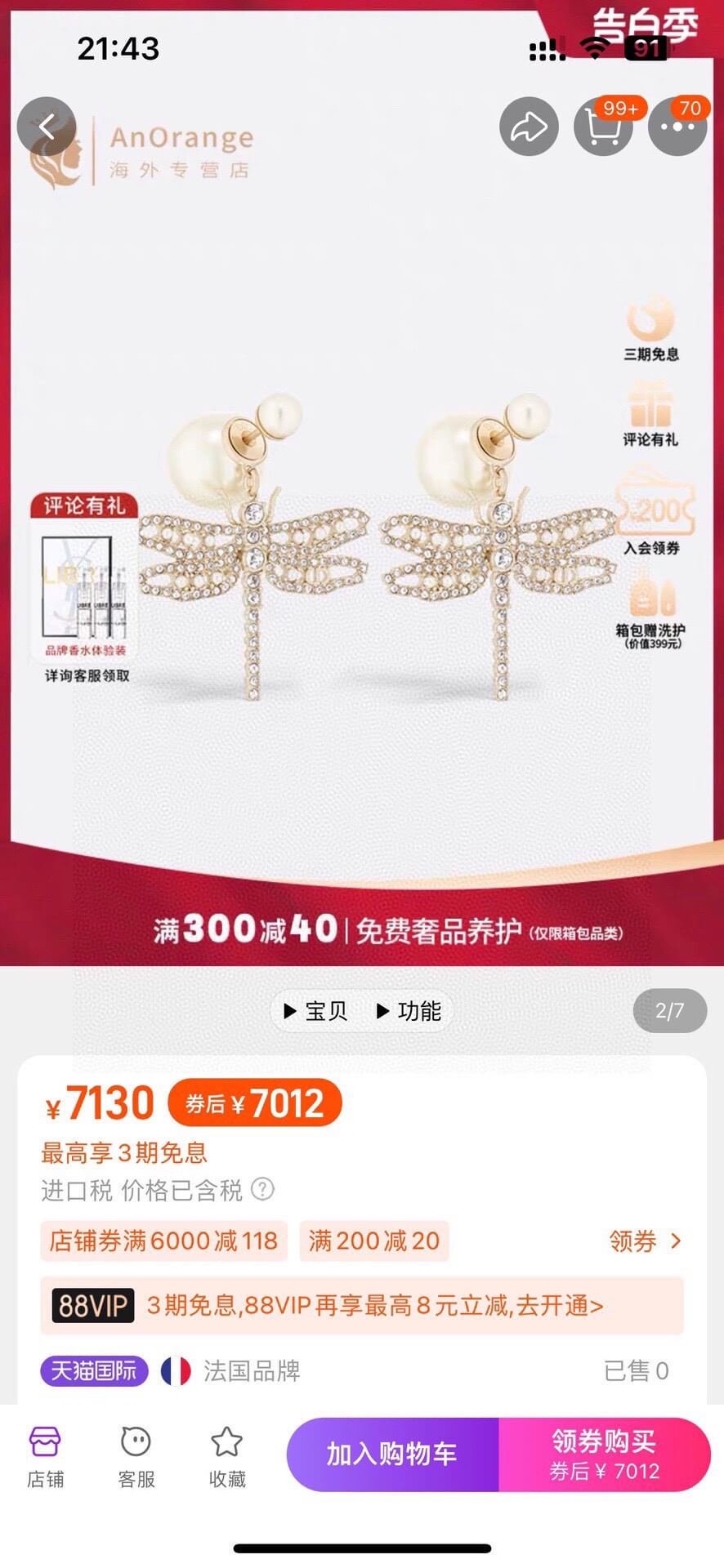This screenshot has width=724, height=1568.
Task: Select the 店铺券满6000减118 coupon chip
Action: [163, 1241]
